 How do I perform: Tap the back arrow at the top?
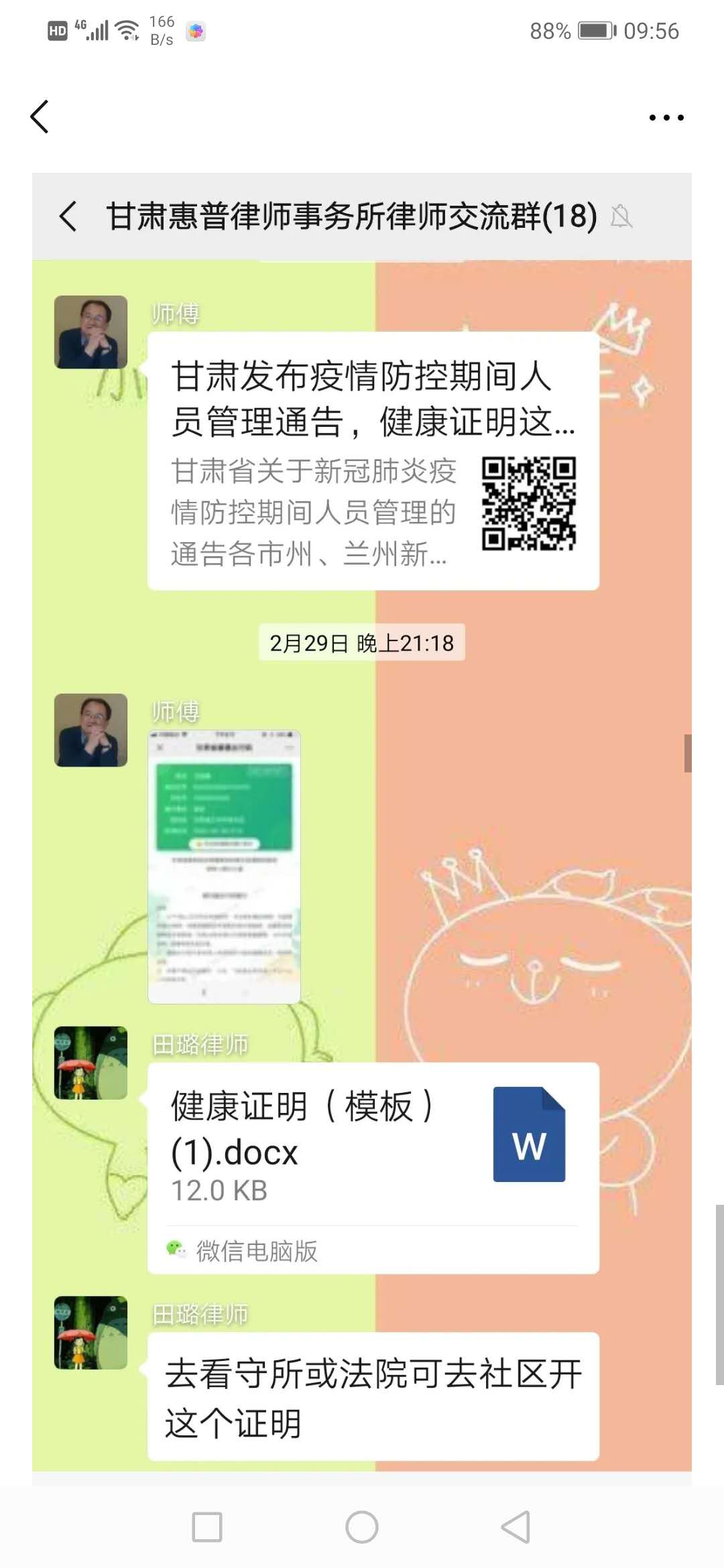tap(40, 117)
